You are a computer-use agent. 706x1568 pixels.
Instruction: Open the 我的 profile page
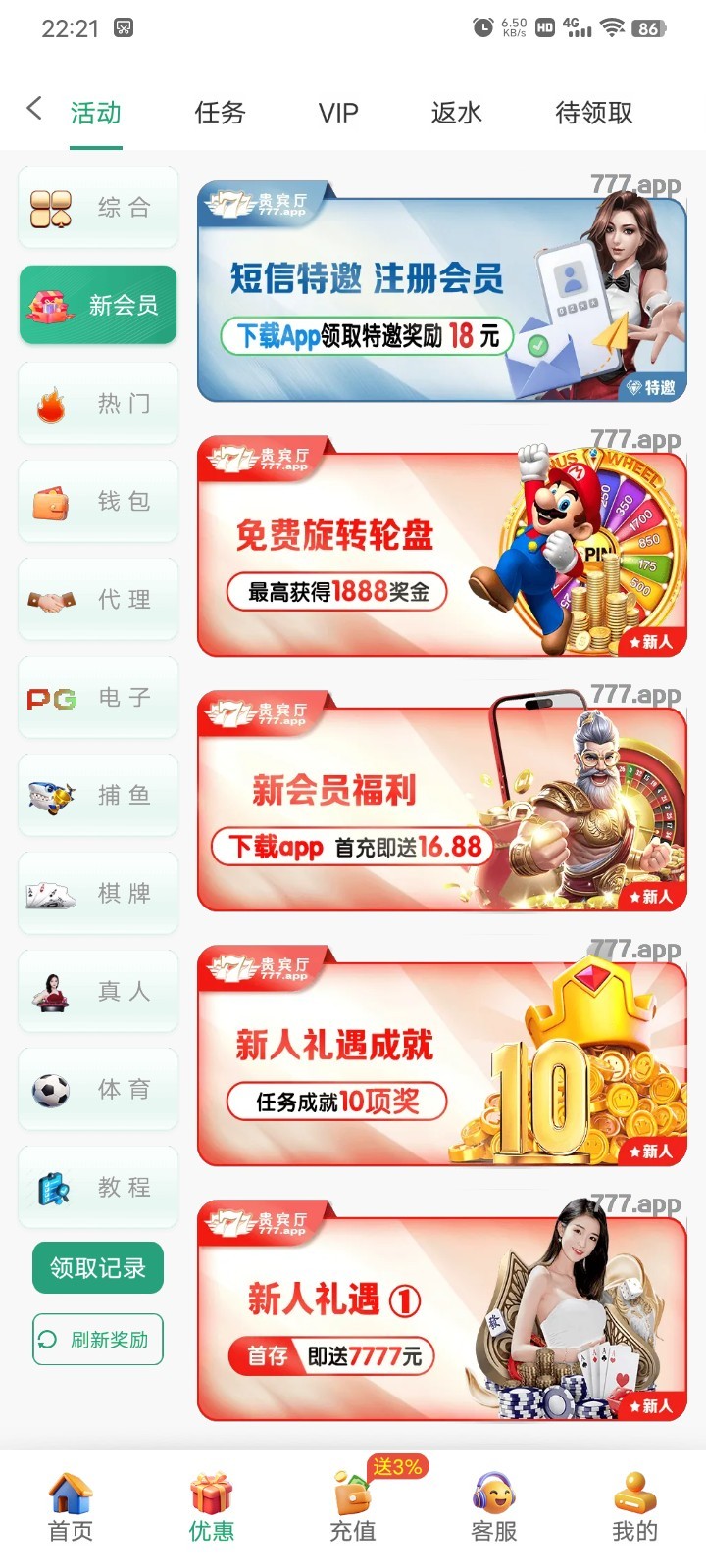[634, 1504]
